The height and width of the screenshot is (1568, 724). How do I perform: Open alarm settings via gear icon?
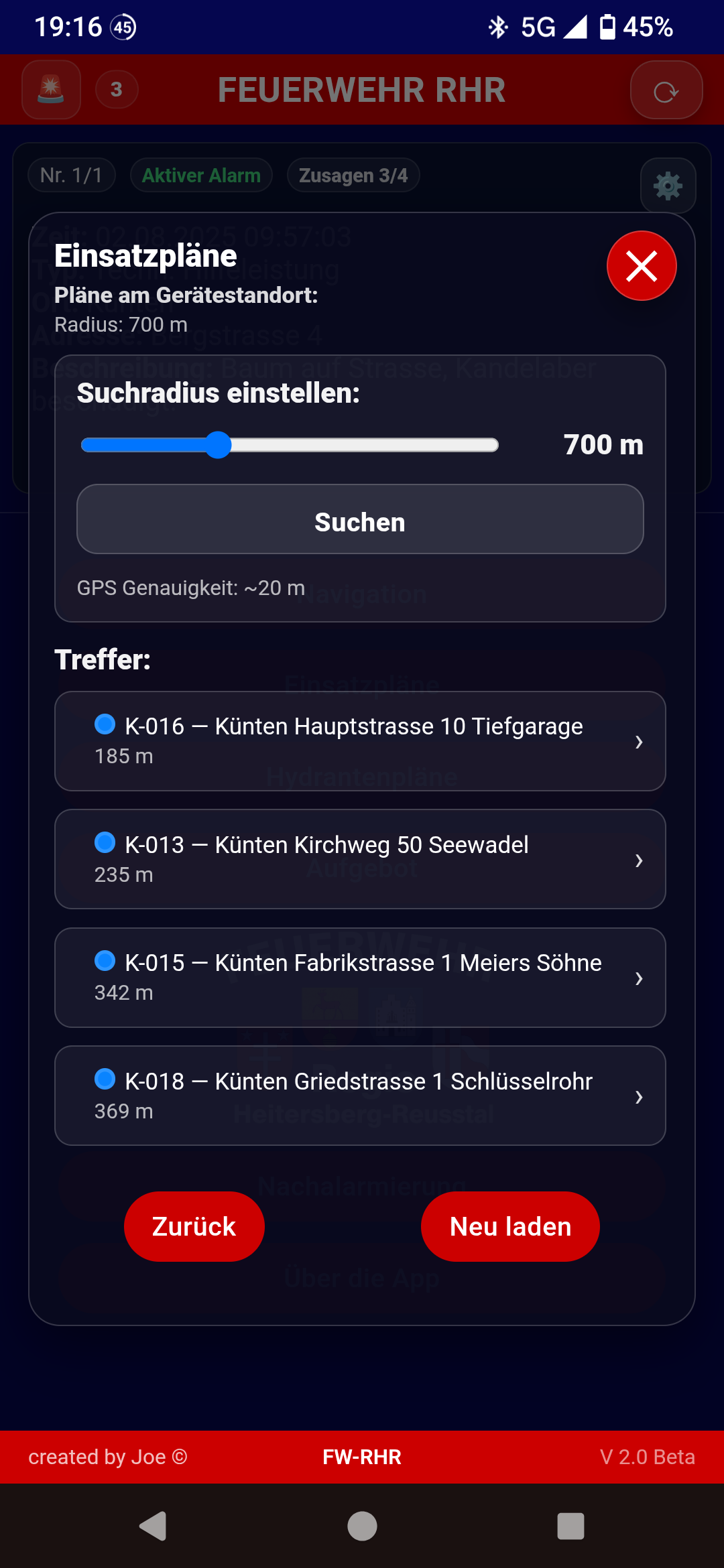(x=667, y=186)
